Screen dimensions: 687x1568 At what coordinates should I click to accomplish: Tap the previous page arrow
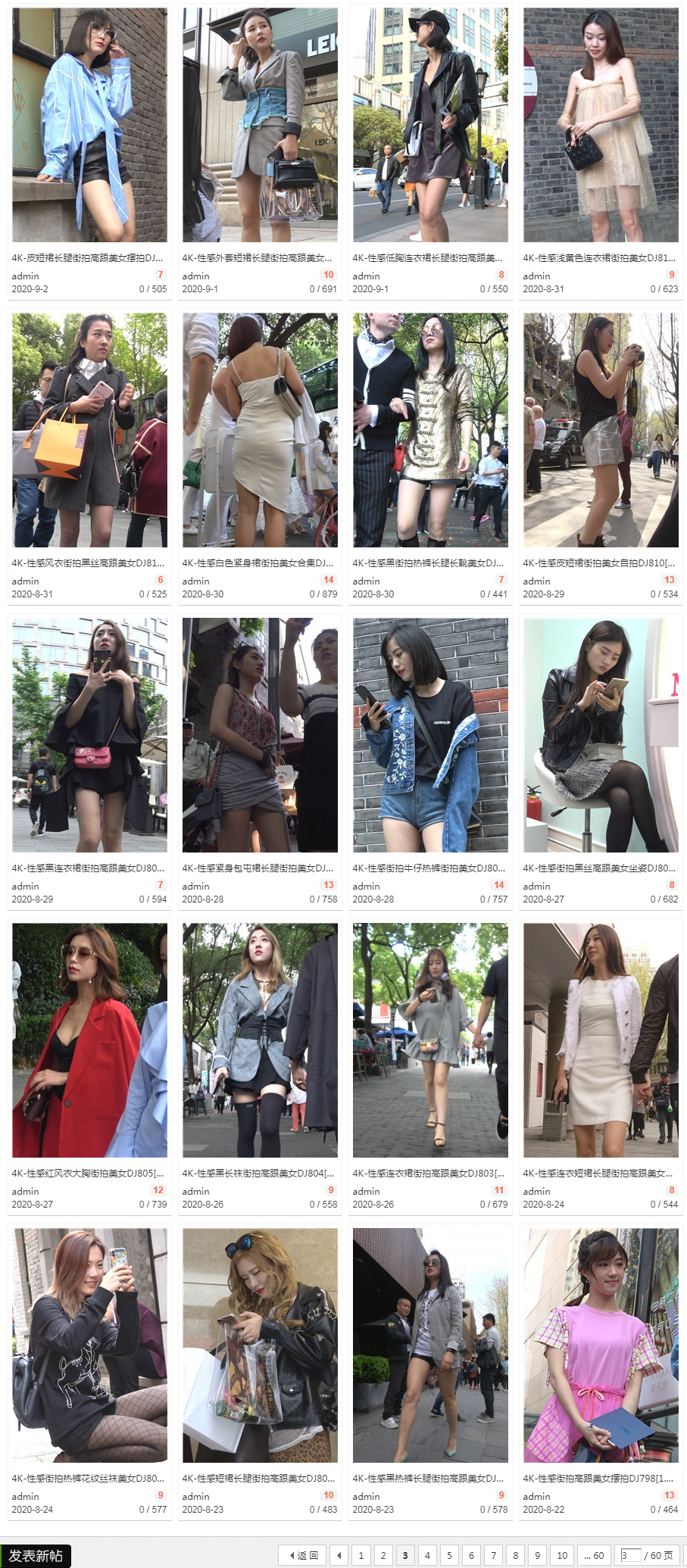tap(339, 1555)
